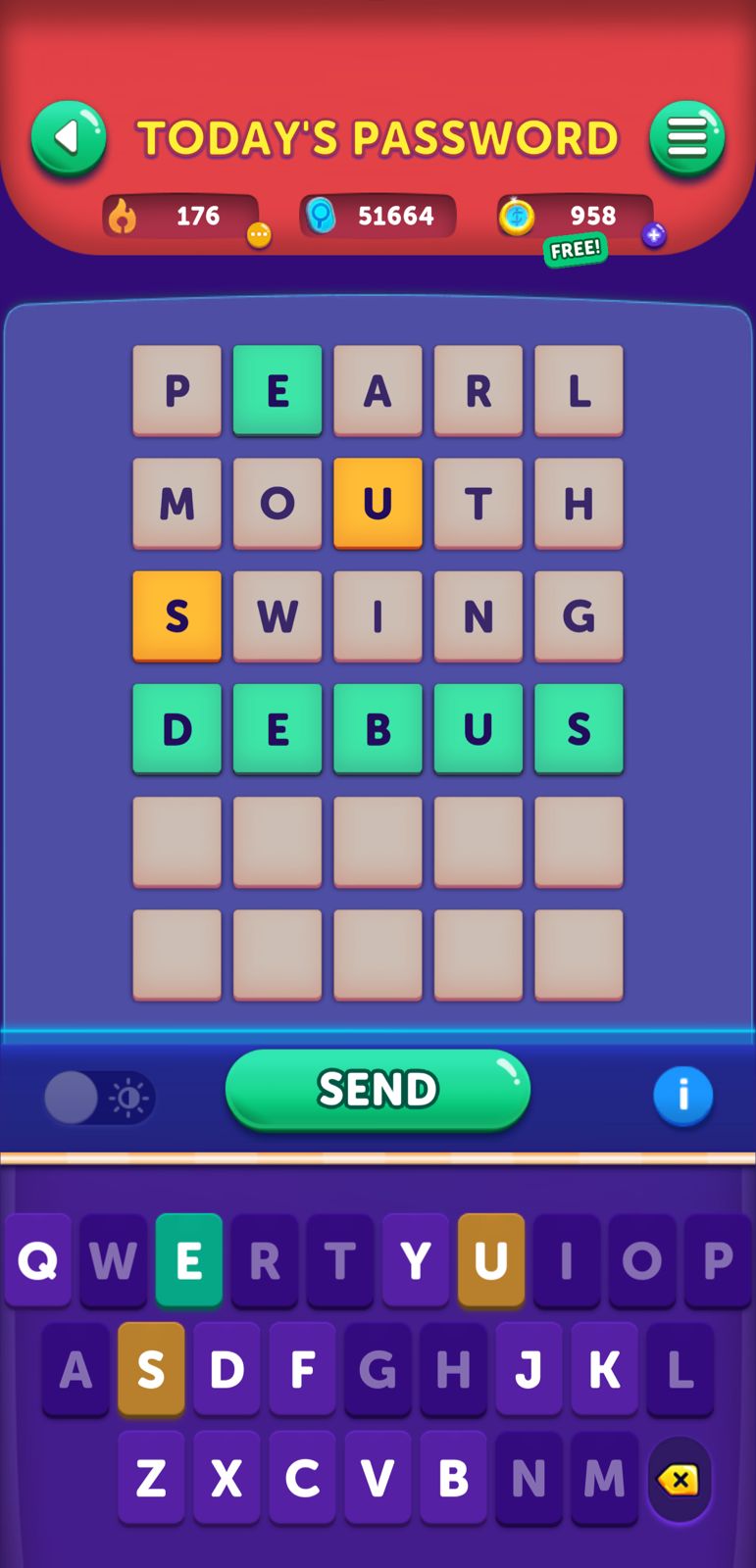Open the green hamburger menu

click(x=686, y=138)
